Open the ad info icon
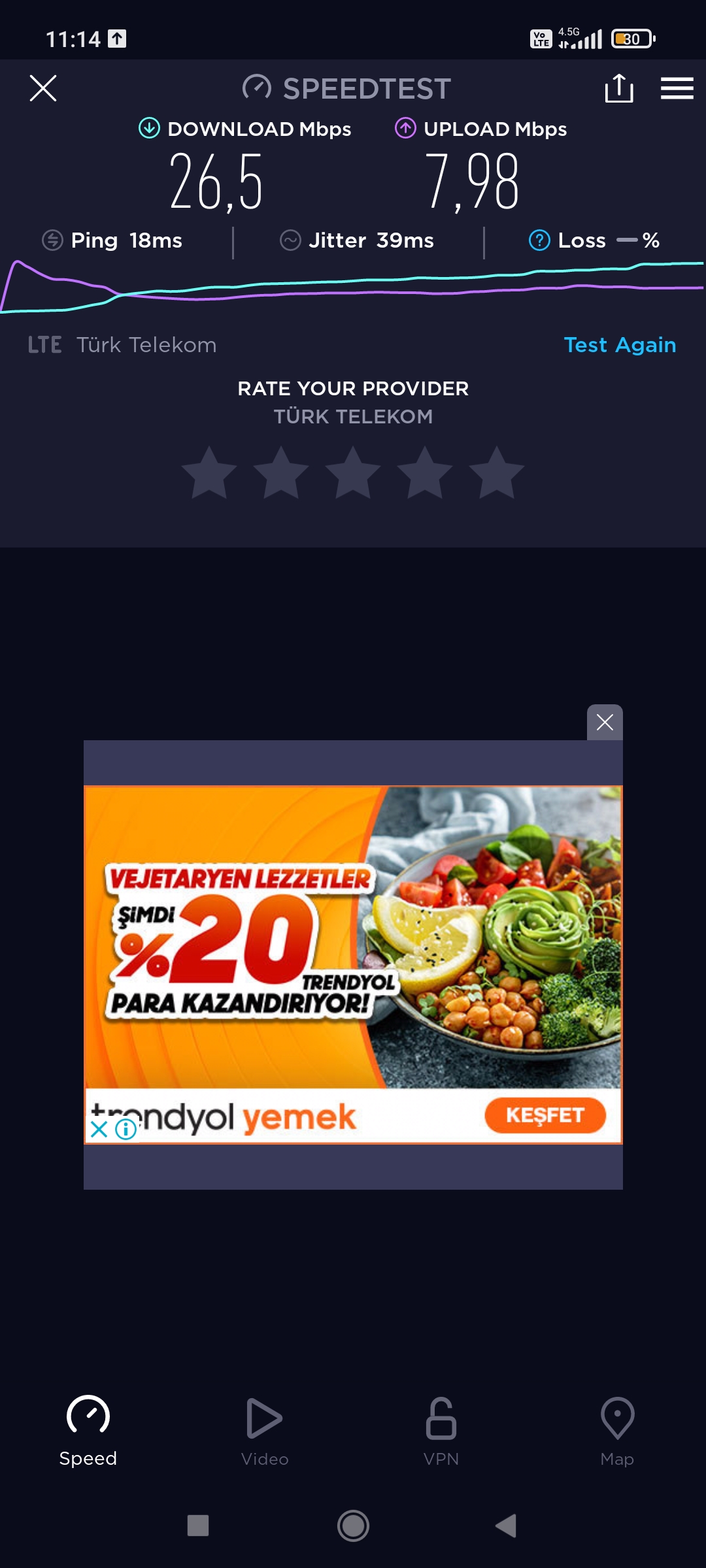This screenshot has height=1568, width=706. [126, 1129]
